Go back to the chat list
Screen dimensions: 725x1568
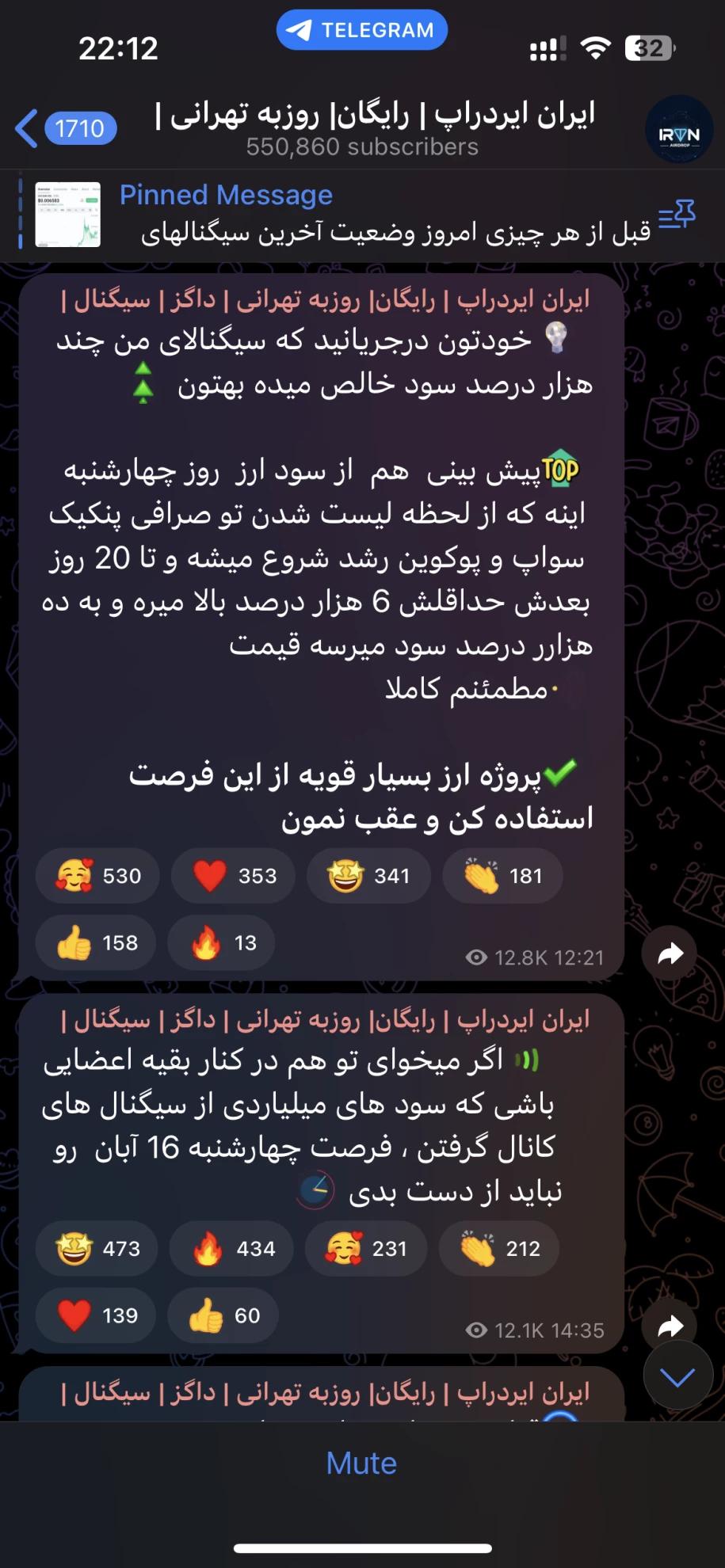63,128
